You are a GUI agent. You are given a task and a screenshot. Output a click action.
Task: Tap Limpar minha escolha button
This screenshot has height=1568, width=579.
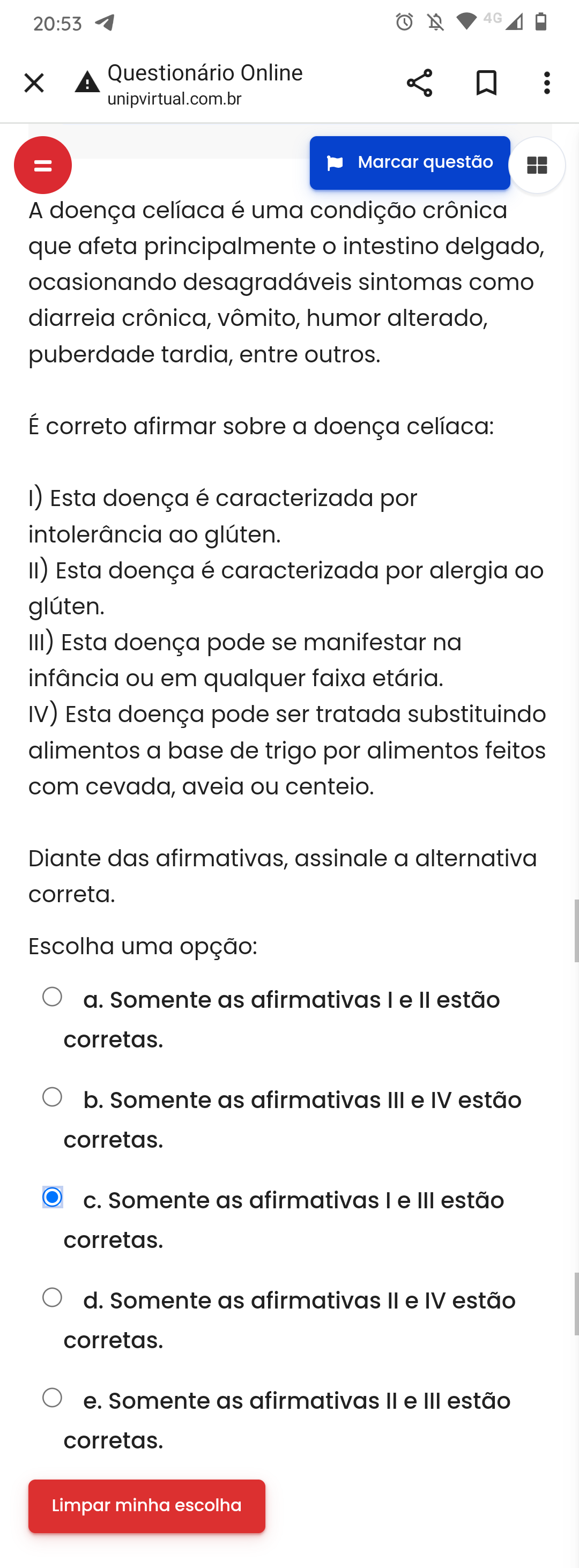(147, 1505)
